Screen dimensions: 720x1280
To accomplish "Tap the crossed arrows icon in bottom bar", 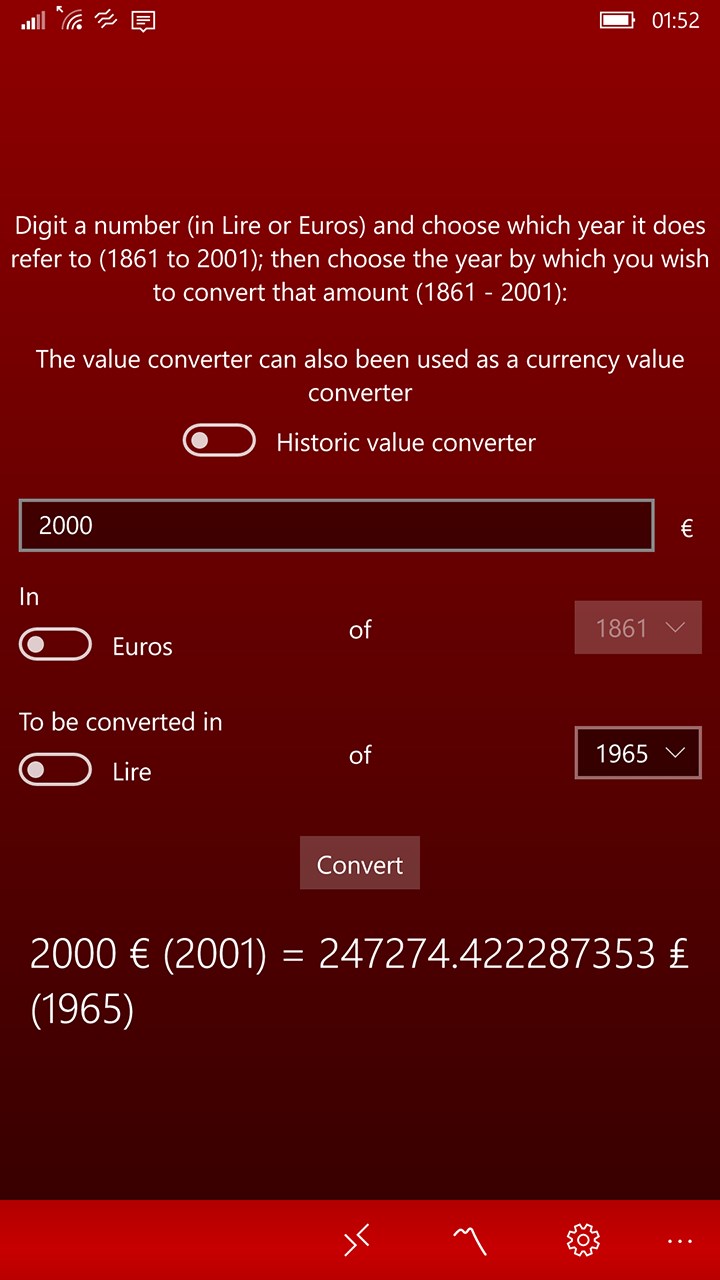I will [x=357, y=1240].
